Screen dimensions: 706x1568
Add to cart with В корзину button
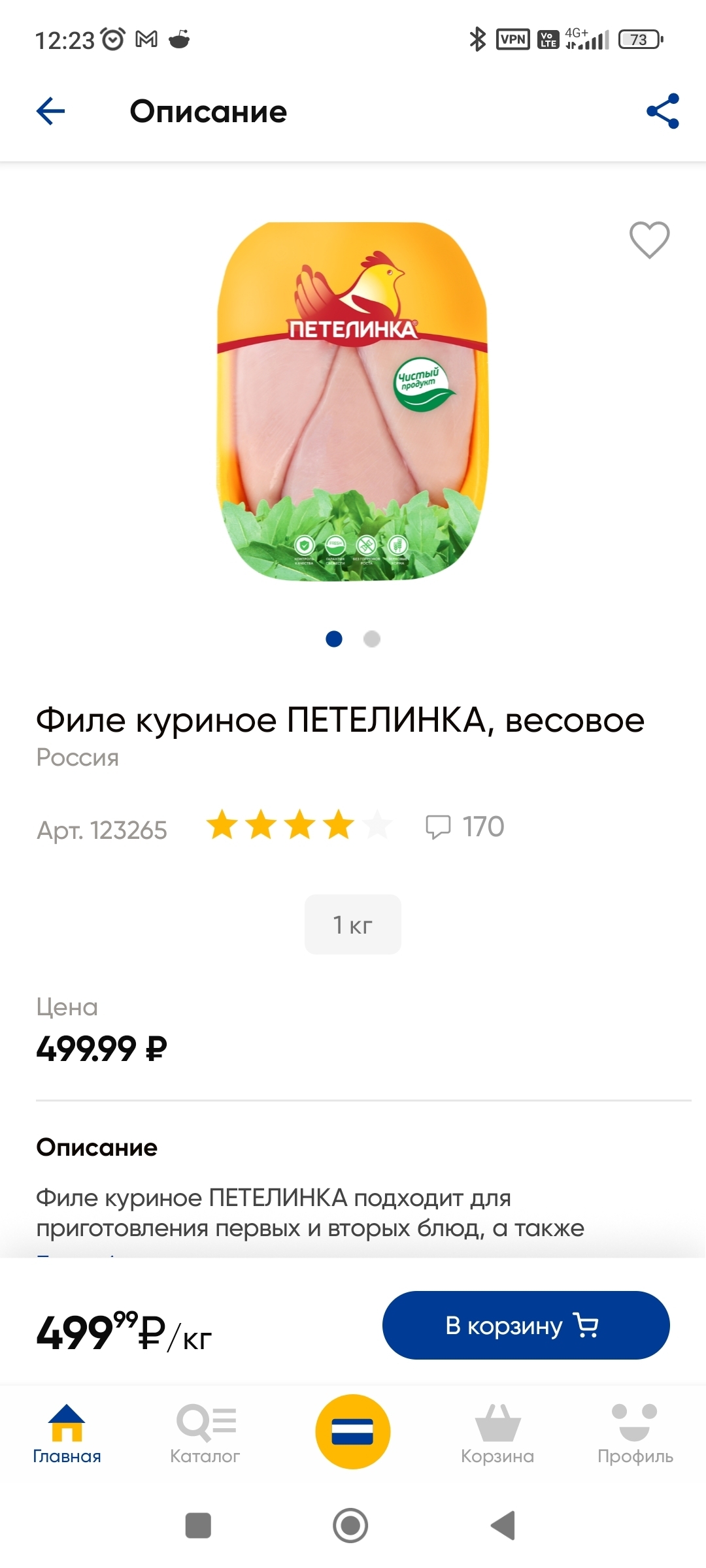(526, 1326)
